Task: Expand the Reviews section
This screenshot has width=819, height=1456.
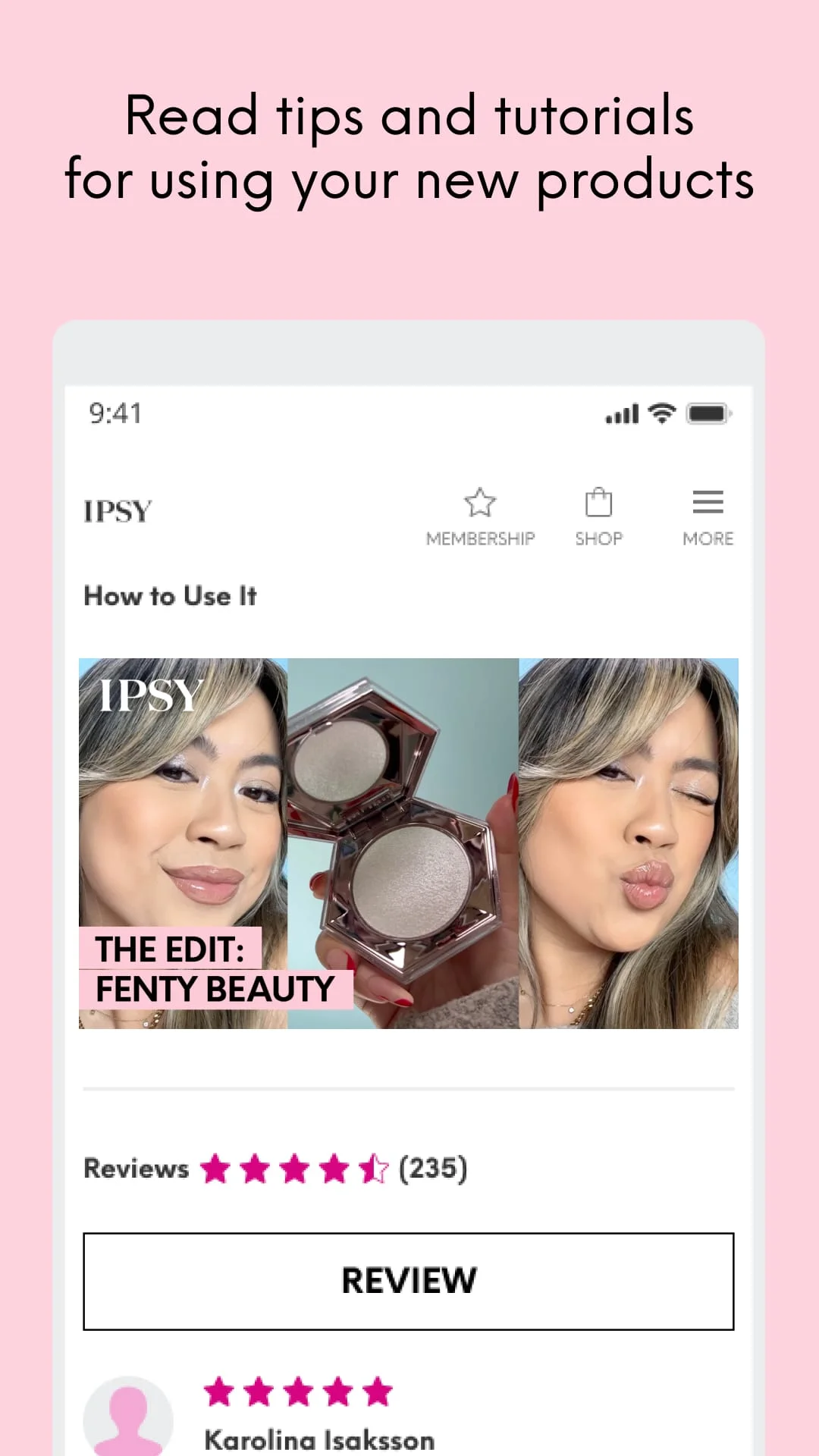Action: pyautogui.click(x=136, y=1168)
